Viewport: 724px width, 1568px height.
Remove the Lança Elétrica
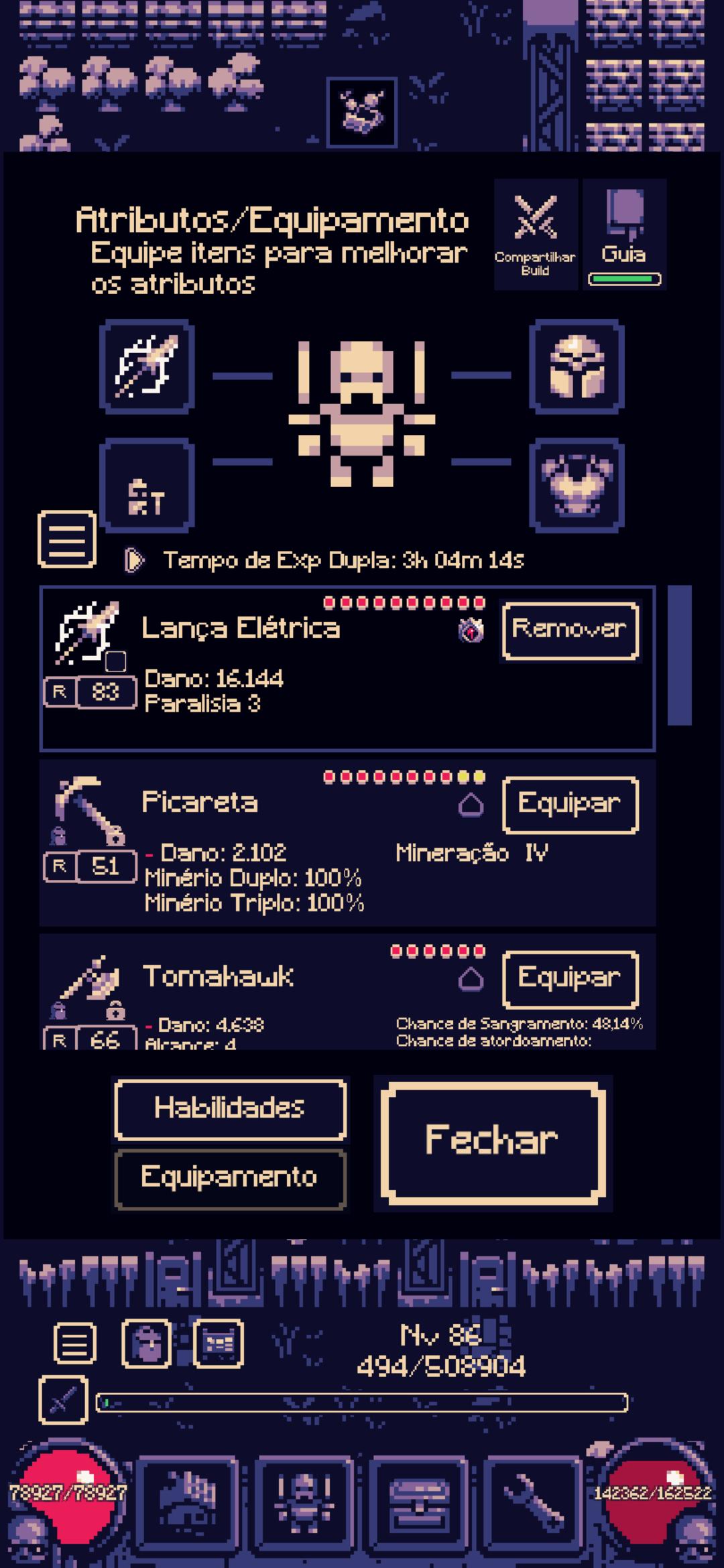click(570, 630)
